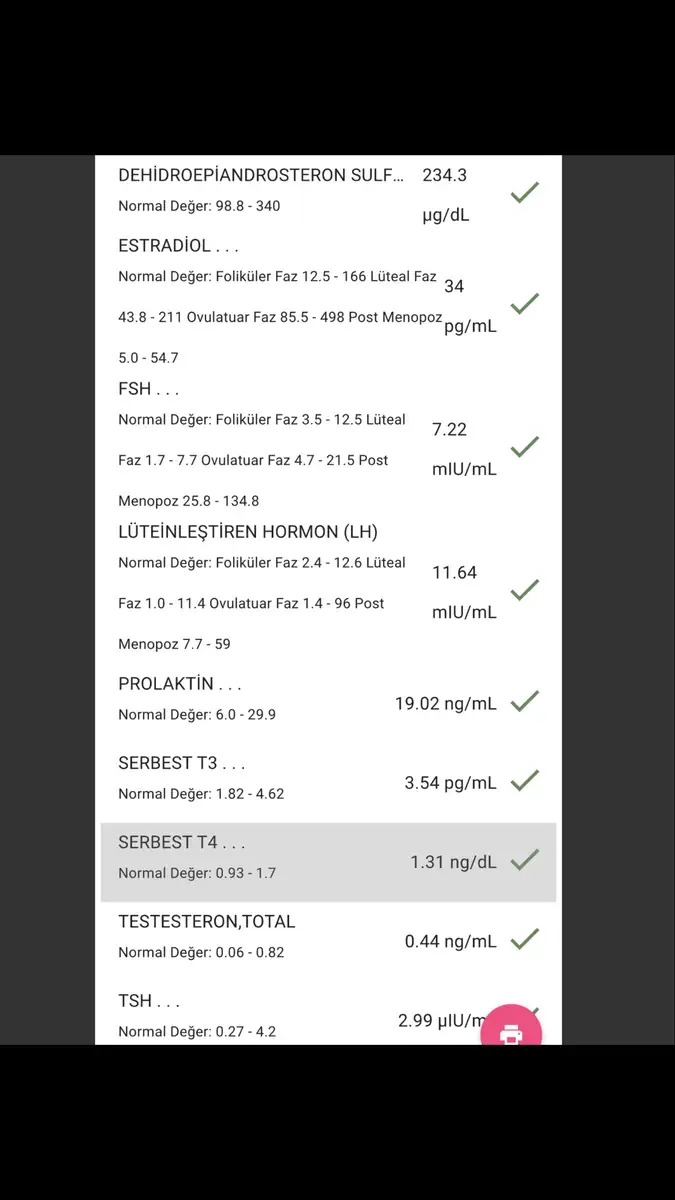Open the SERBEST T3 result row
675x1200 pixels.
click(328, 782)
